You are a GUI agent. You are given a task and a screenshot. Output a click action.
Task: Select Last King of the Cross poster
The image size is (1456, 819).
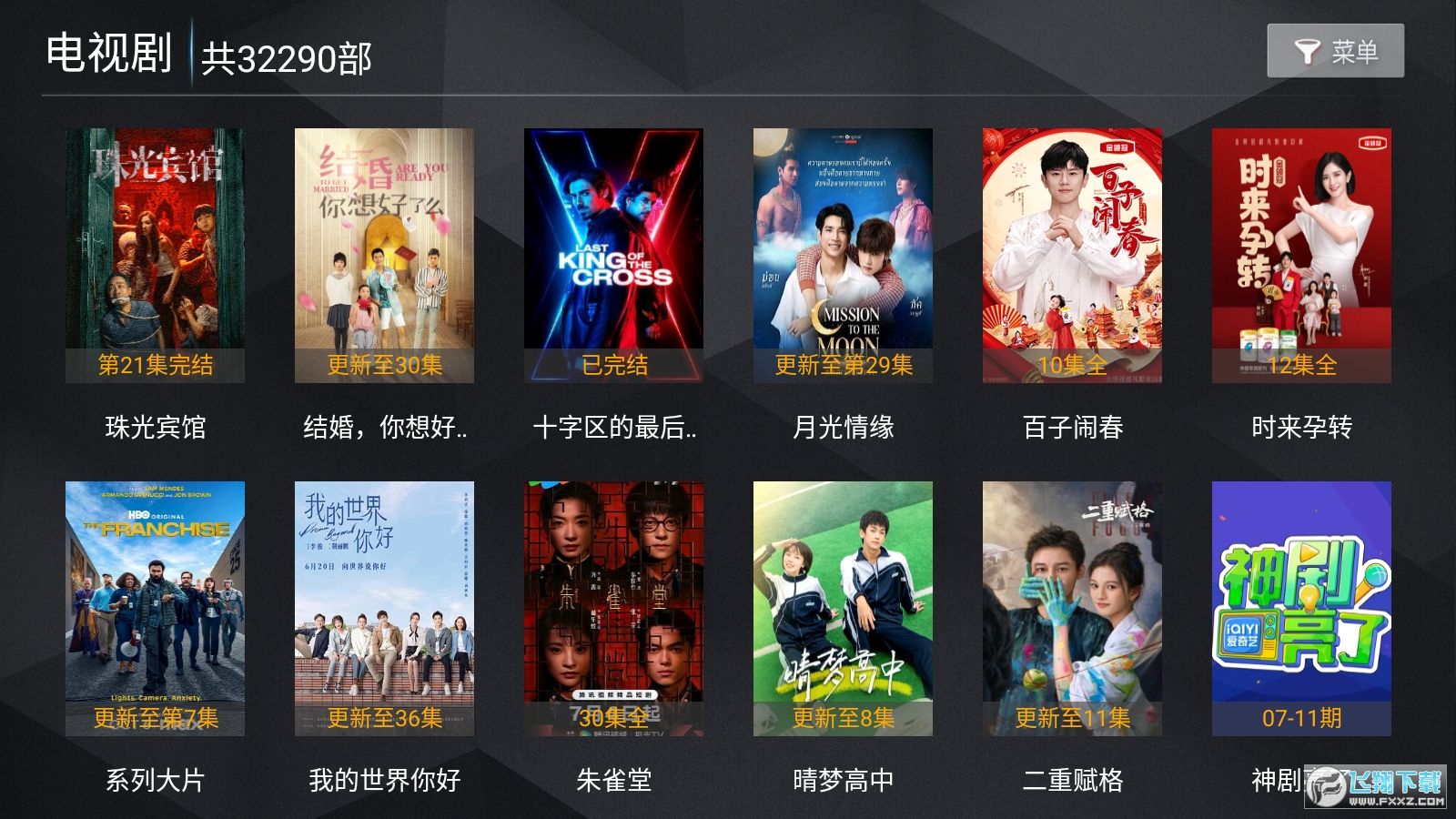pos(613,255)
